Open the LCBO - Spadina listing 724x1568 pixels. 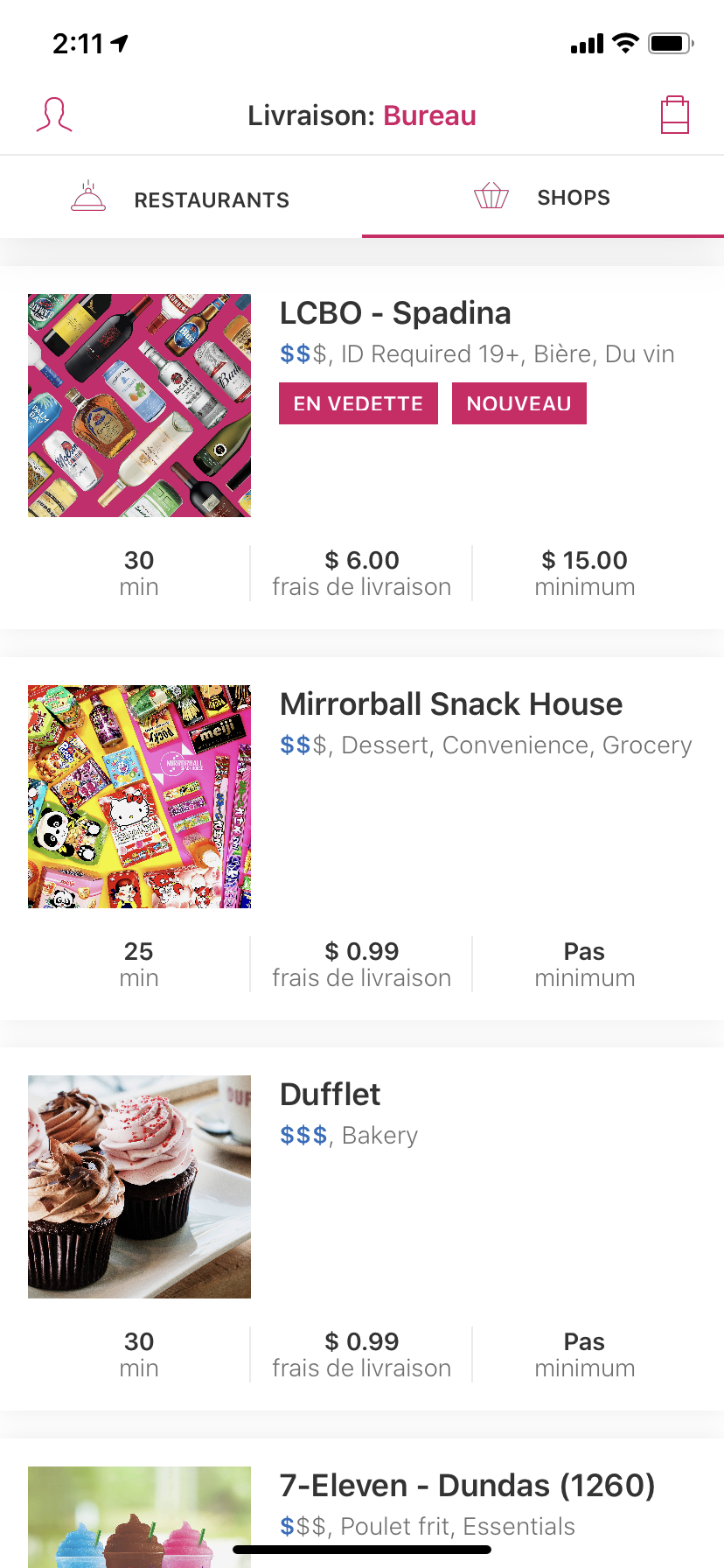click(x=395, y=312)
